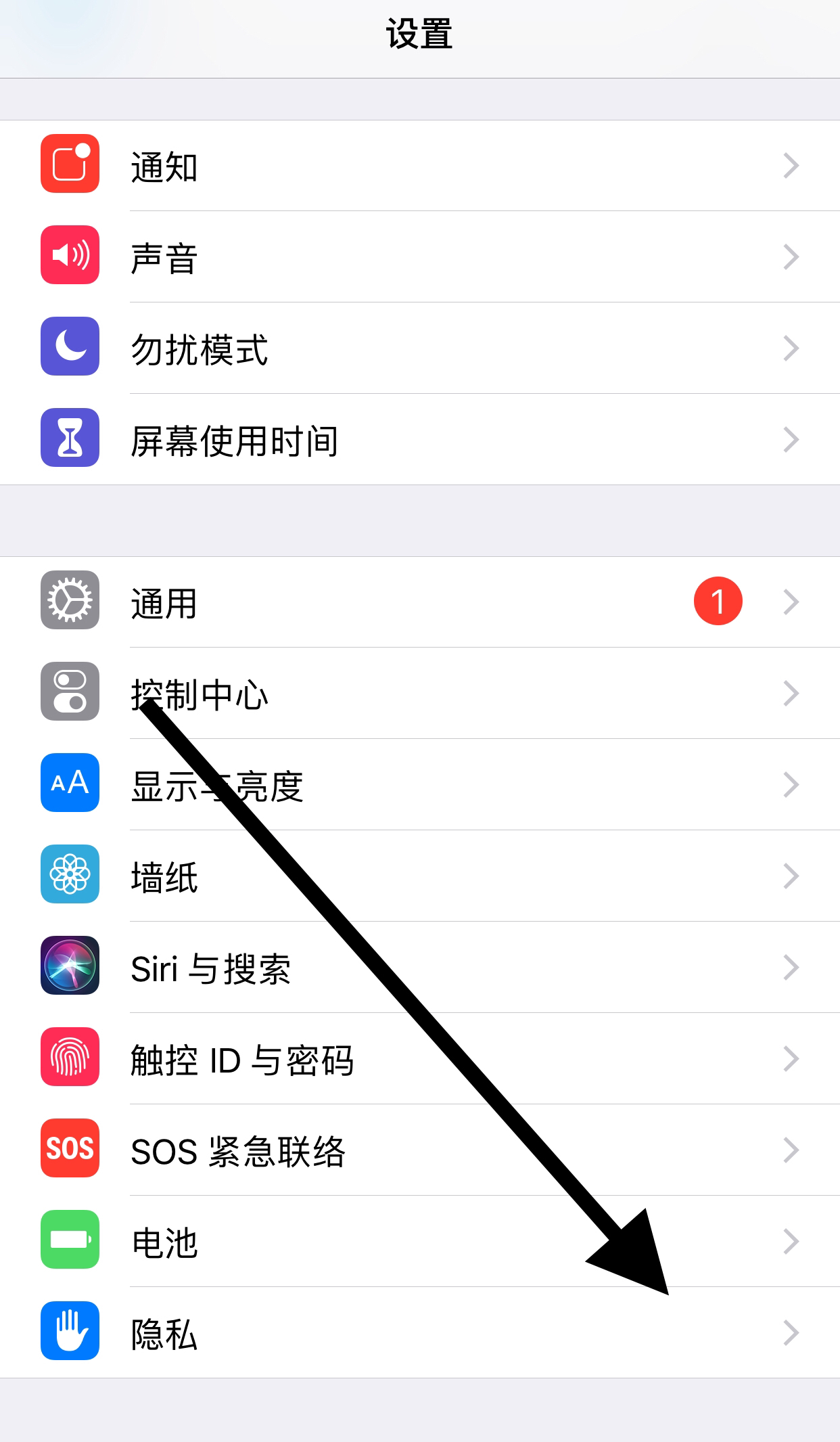Open 控制中心 settings
Screen dimensions: 840x1442
(420, 694)
